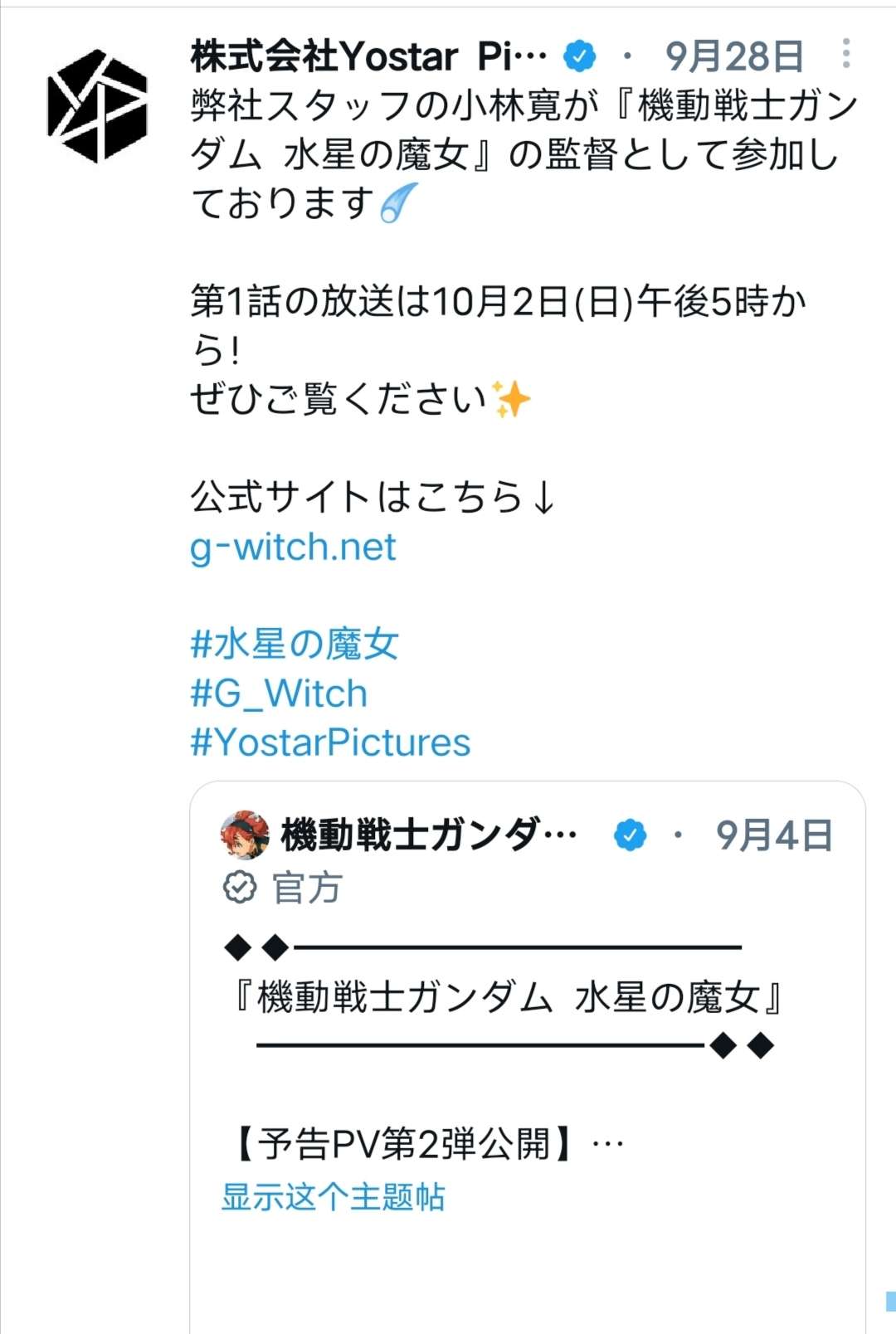Open the 株式会社Yostar Pictures account name
This screenshot has height=1334, width=896.
[368, 56]
